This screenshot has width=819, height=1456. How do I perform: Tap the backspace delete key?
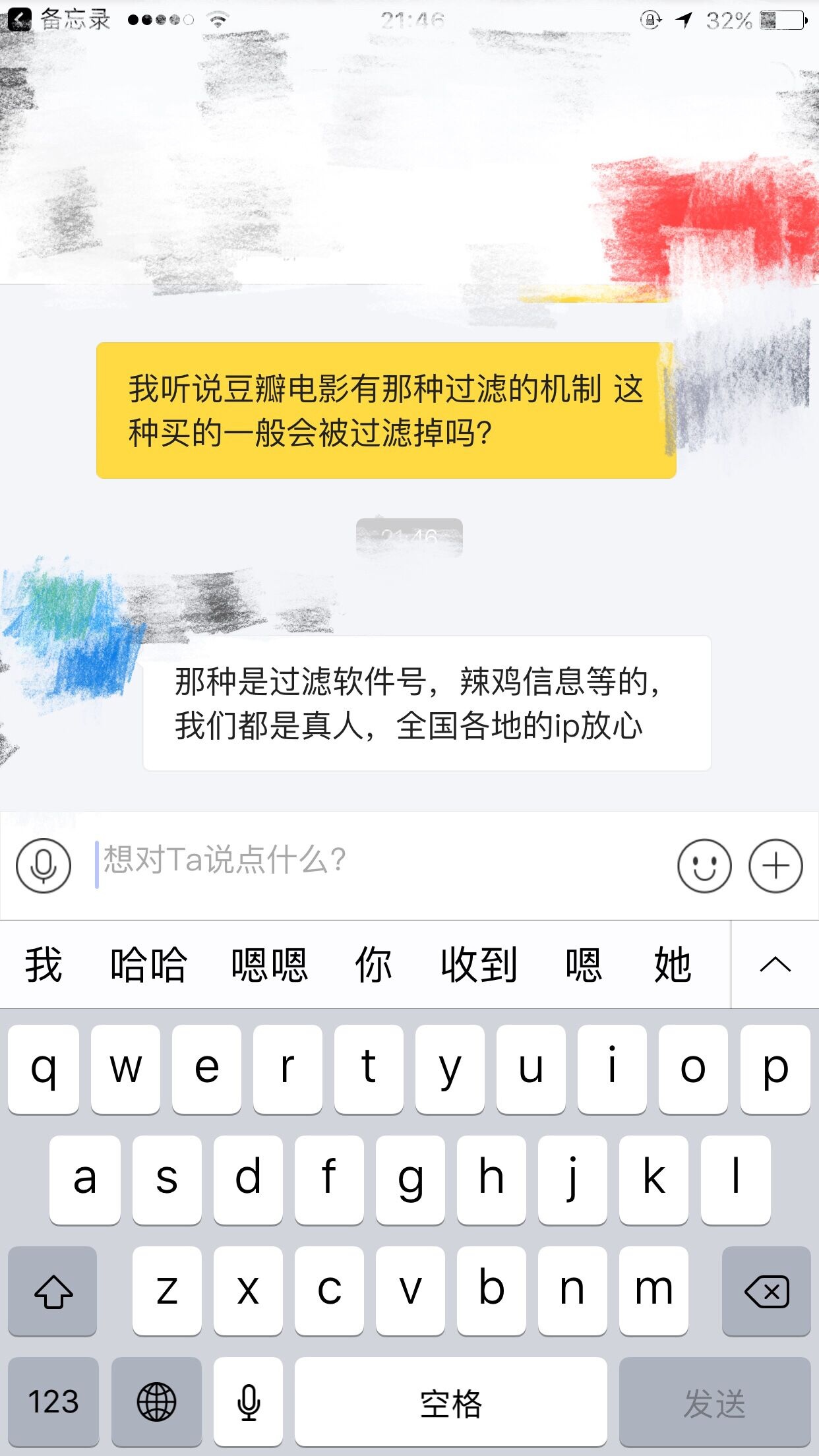point(766,1291)
